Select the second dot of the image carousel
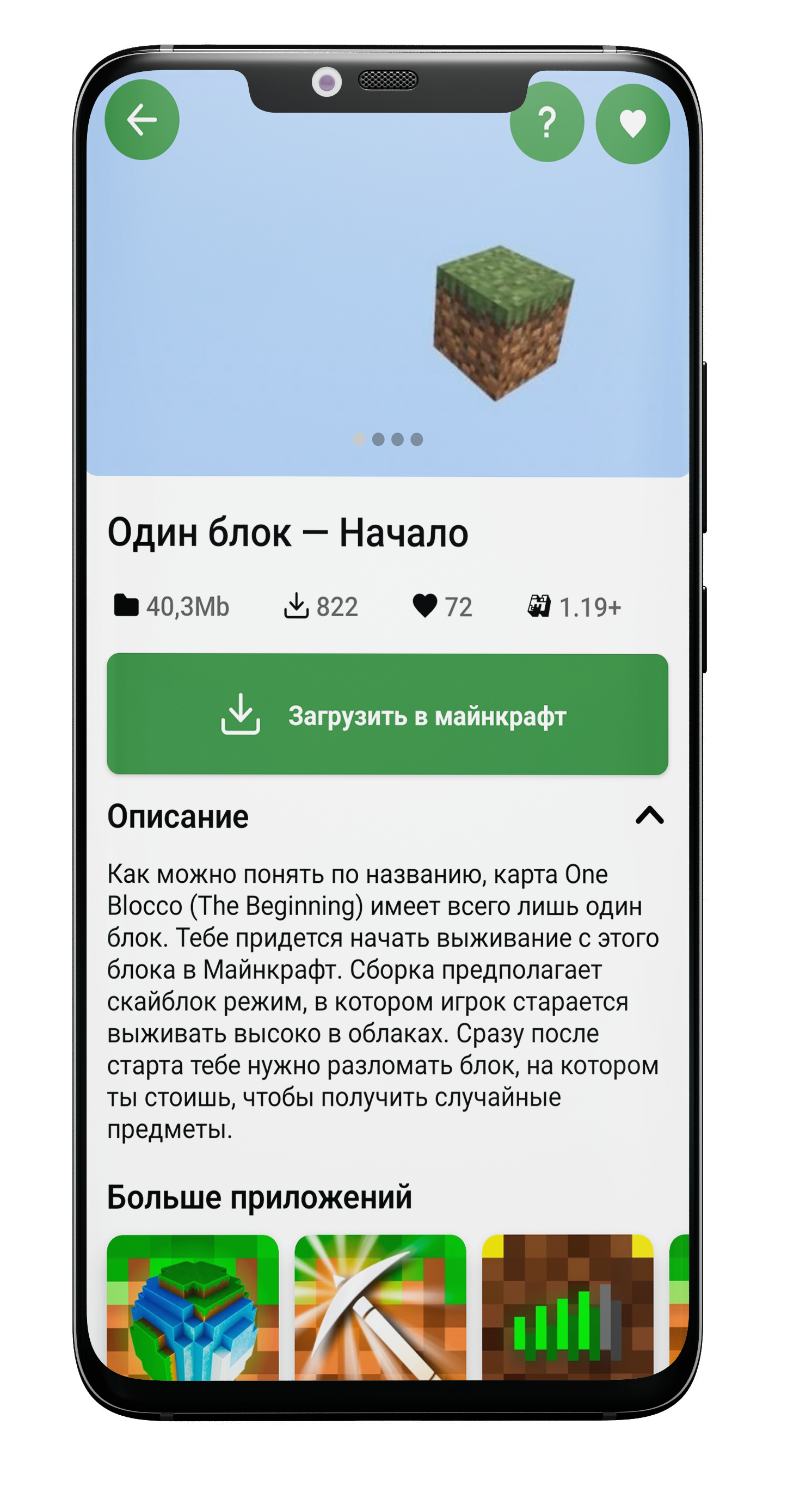Viewport: 812px width, 1511px height. (x=378, y=439)
